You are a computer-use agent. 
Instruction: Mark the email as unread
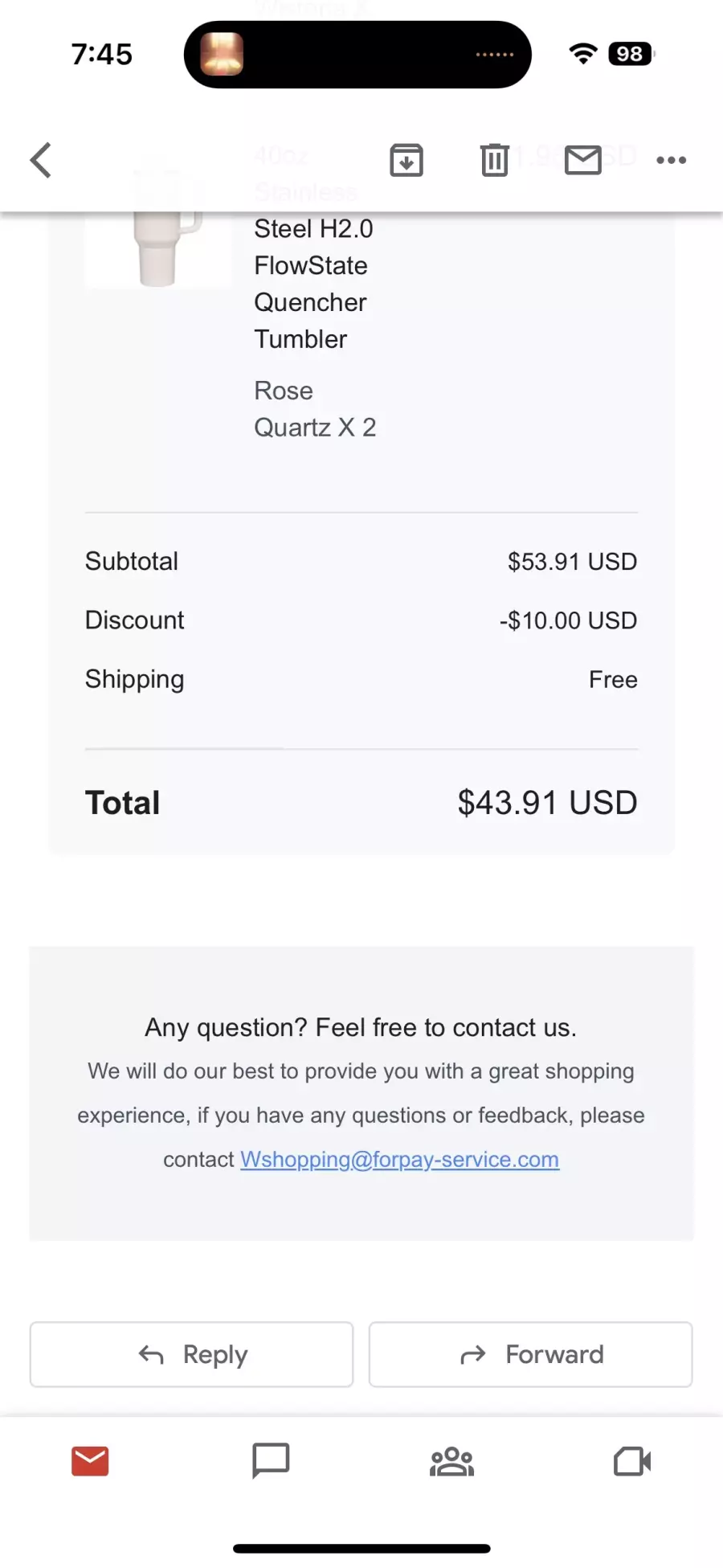pos(583,160)
